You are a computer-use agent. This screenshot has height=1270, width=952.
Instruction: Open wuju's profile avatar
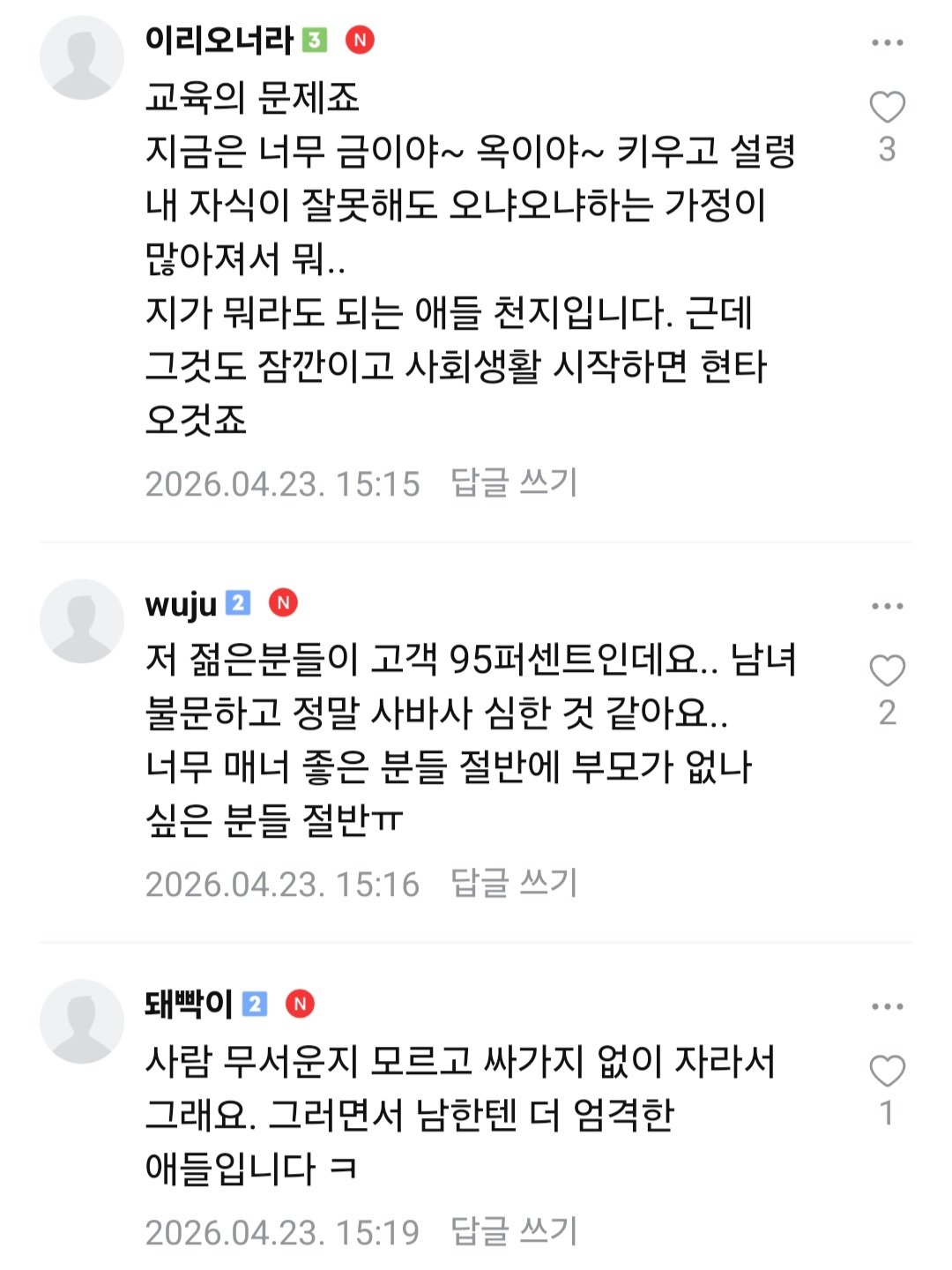tap(82, 621)
